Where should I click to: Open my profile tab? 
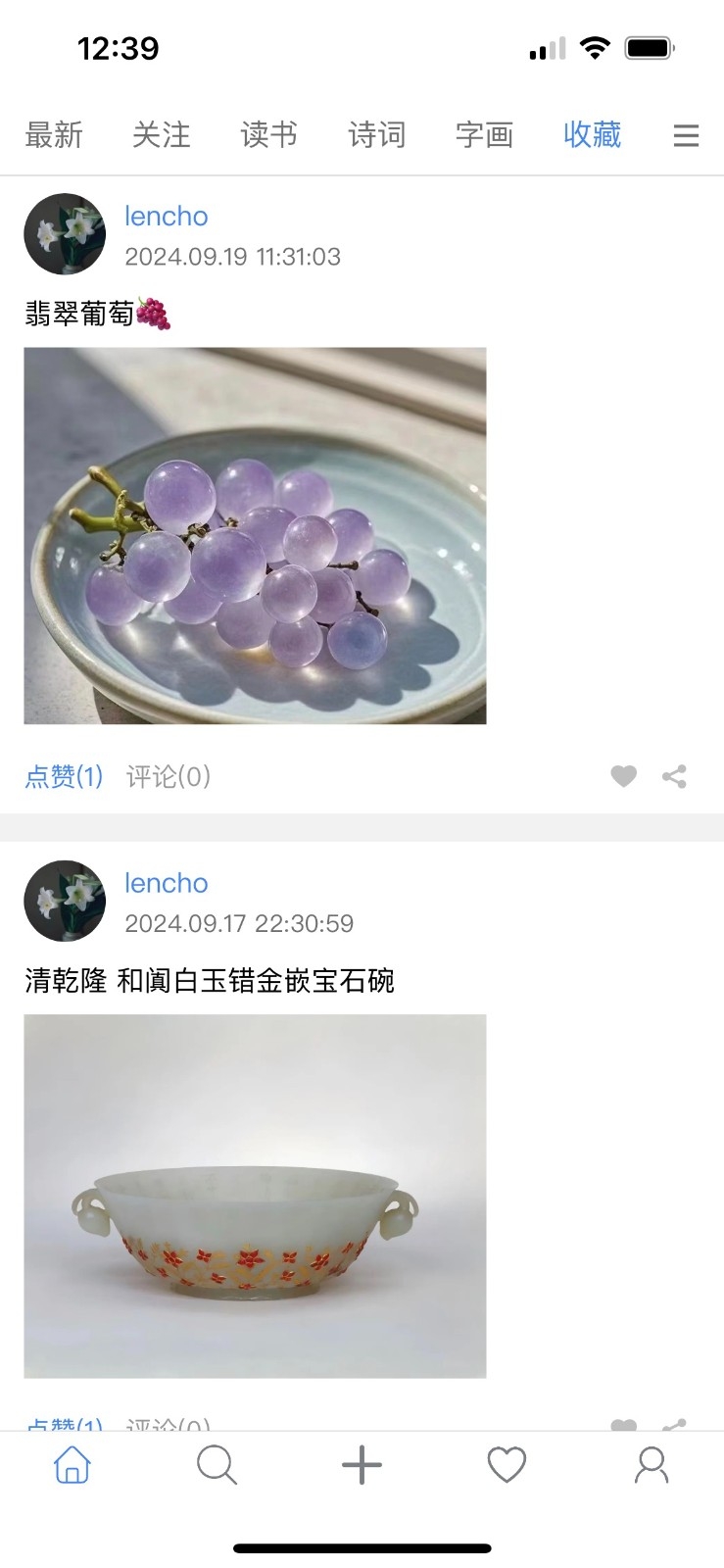tap(652, 1466)
